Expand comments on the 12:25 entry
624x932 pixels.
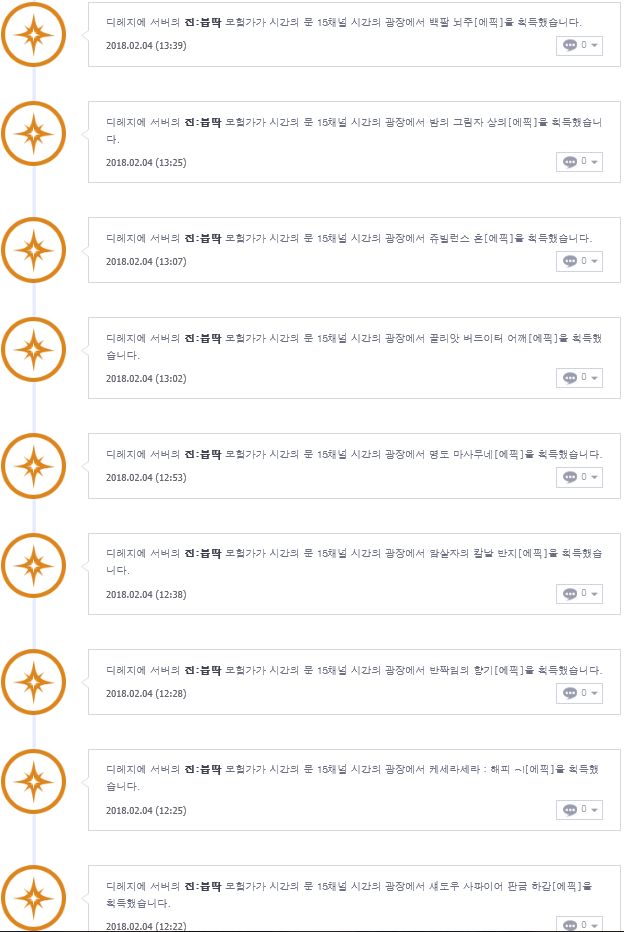click(x=580, y=810)
